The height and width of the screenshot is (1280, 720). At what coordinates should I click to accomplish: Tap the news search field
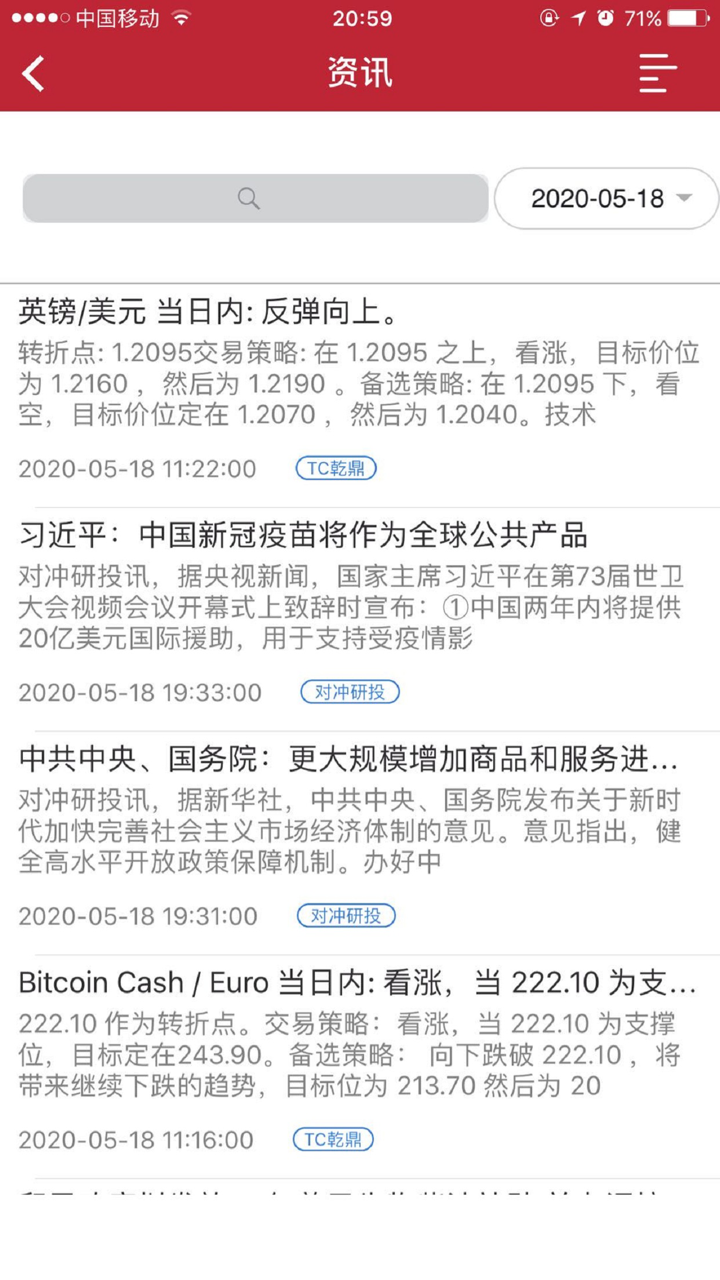[255, 198]
